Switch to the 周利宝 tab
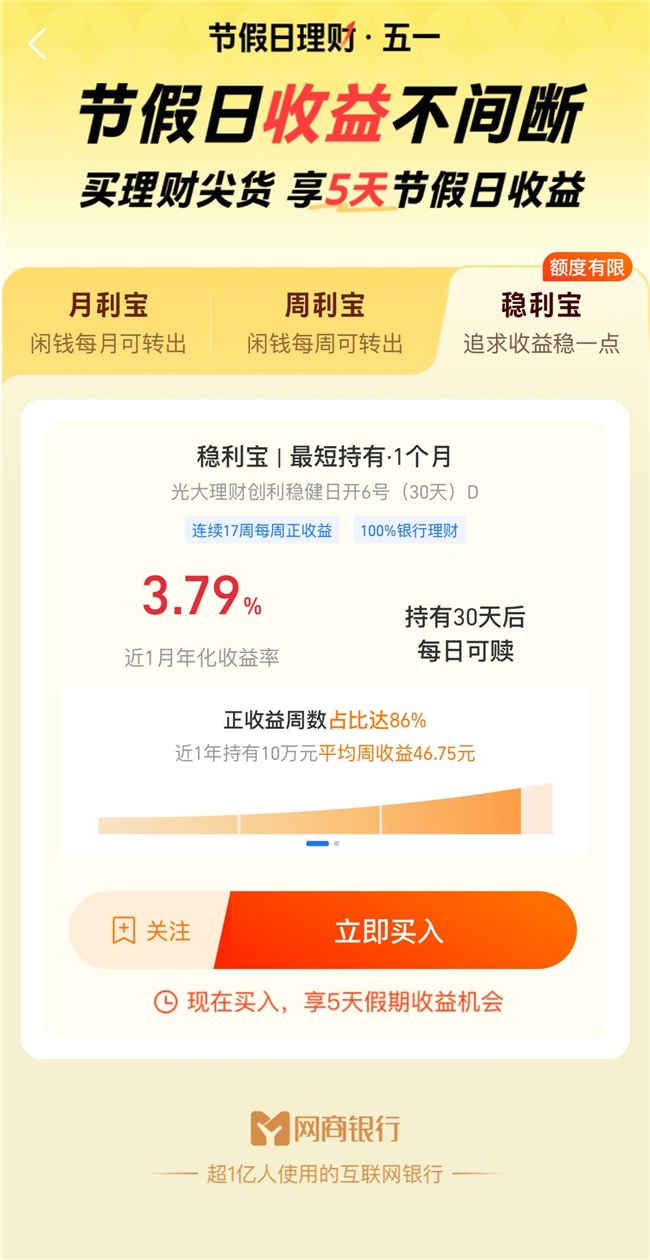Screen dimensions: 650x1260 [x=324, y=322]
